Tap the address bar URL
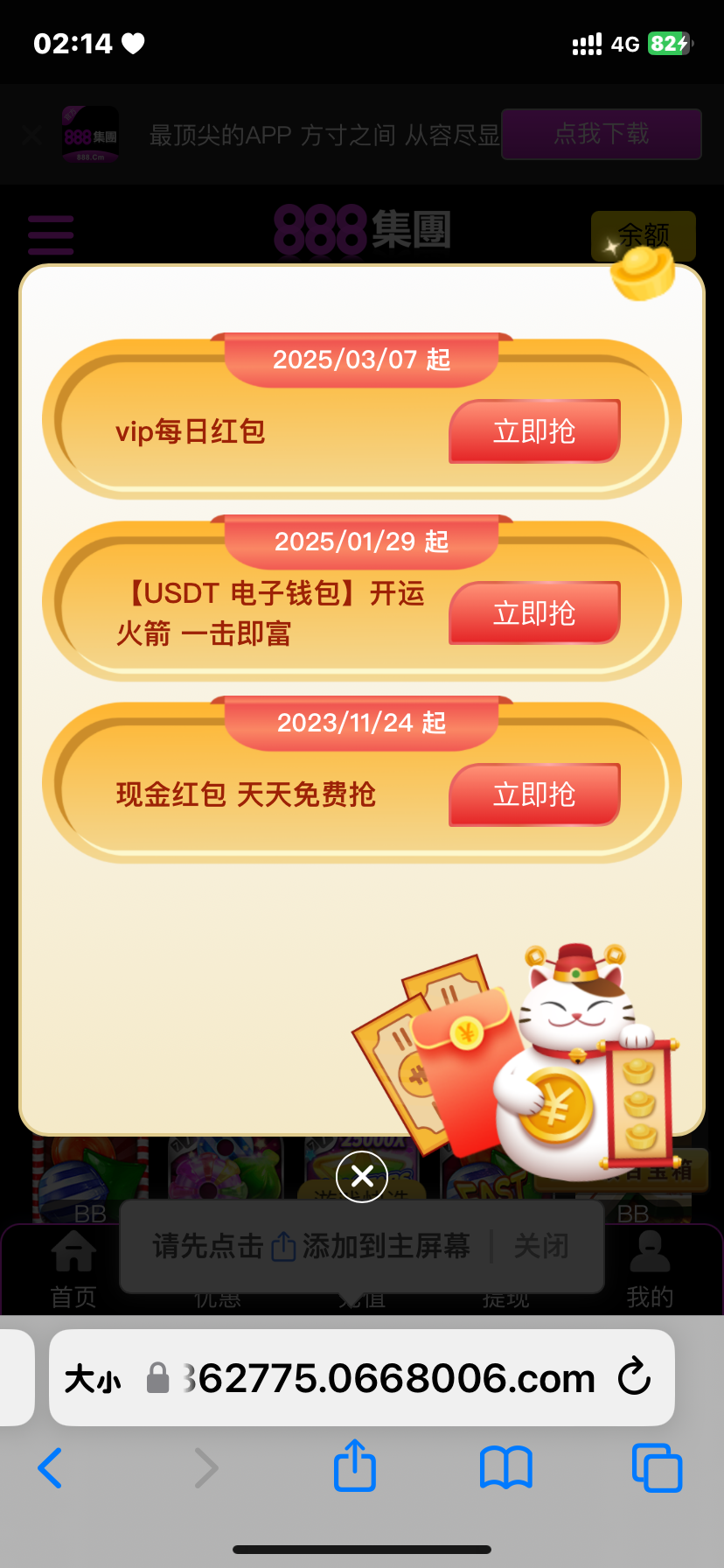This screenshot has height=1568, width=724. point(389,1379)
